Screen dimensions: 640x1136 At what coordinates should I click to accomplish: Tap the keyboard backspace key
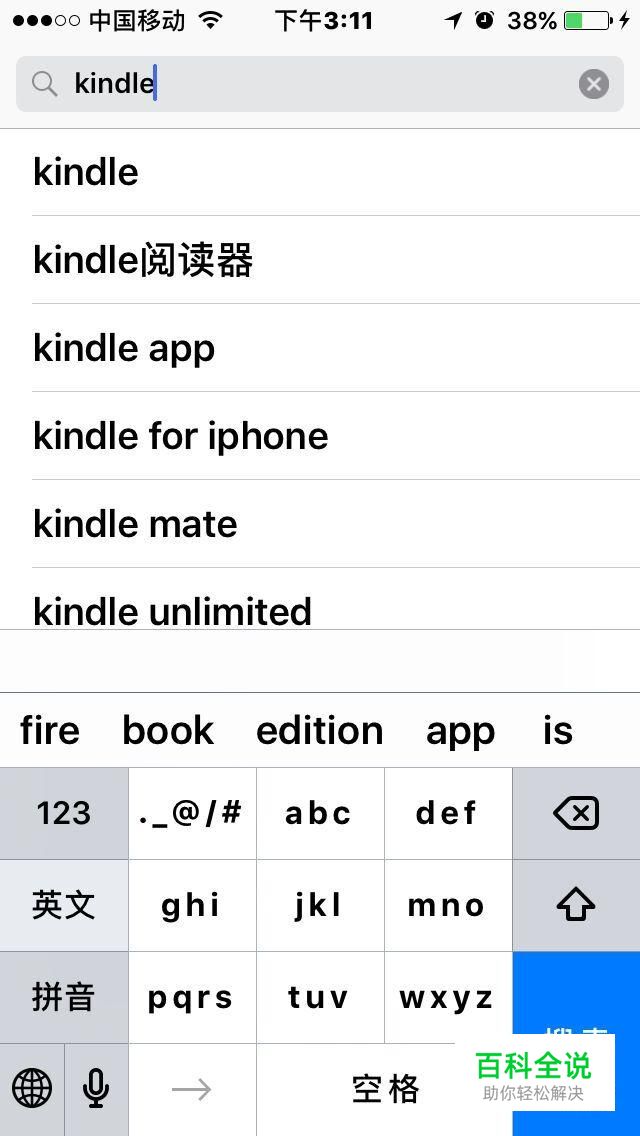[x=576, y=813]
